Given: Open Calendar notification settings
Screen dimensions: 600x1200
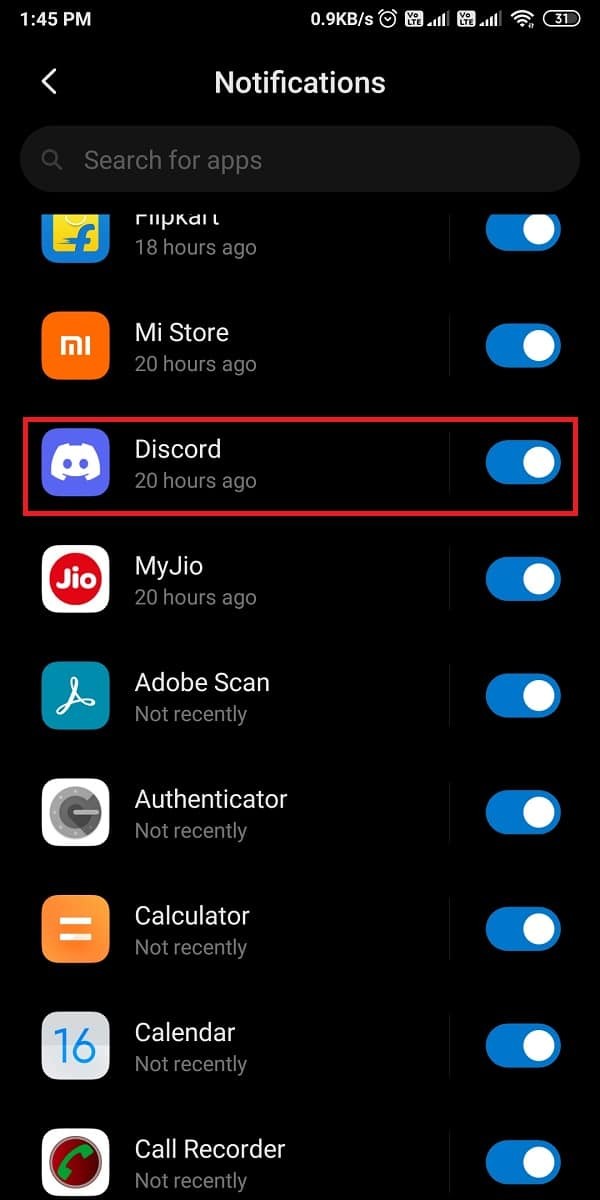Looking at the screenshot, I should [240, 1048].
